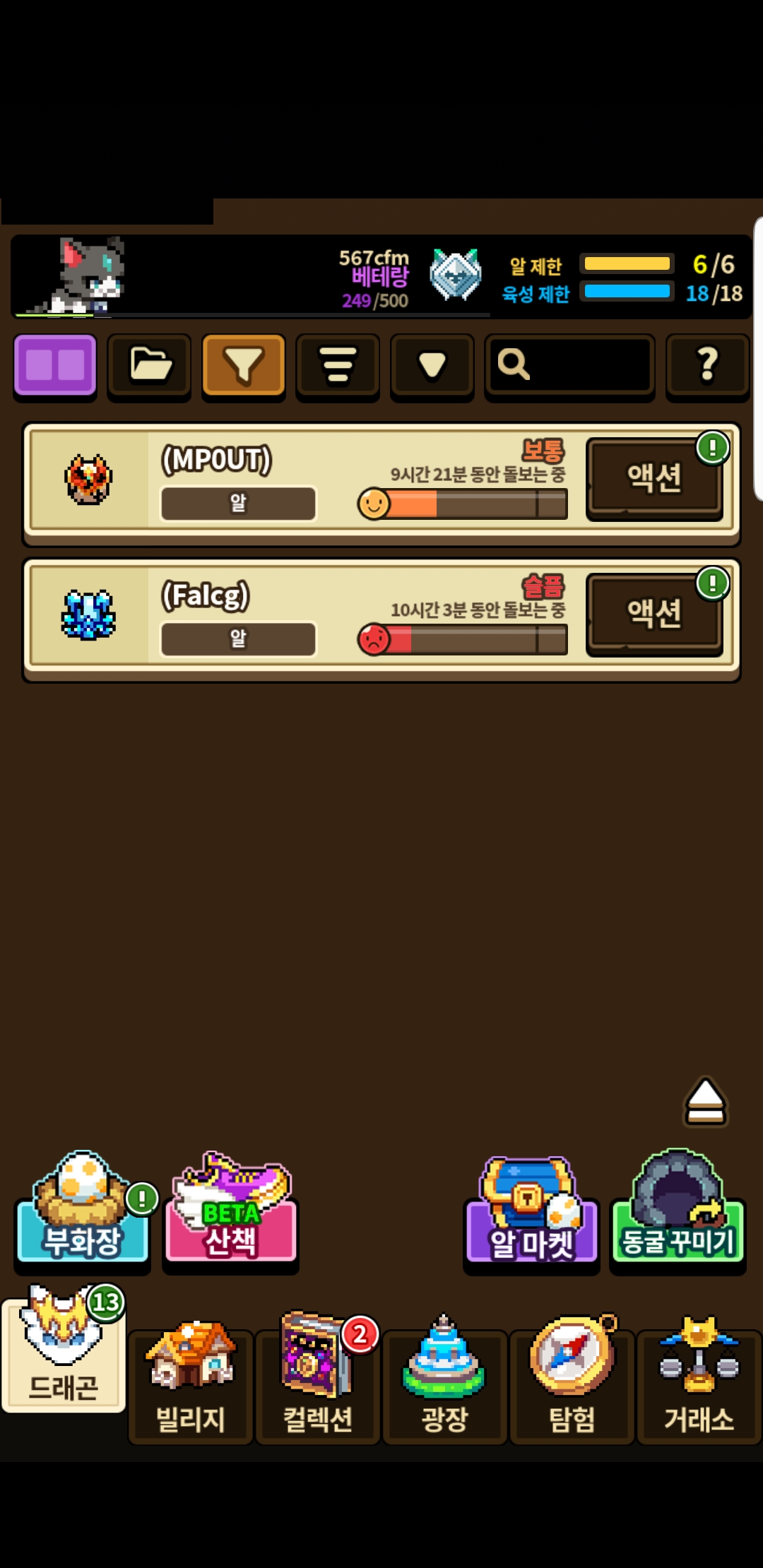Tap the 액션 button for Falcg egg
This screenshot has width=763, height=1568.
(x=654, y=614)
